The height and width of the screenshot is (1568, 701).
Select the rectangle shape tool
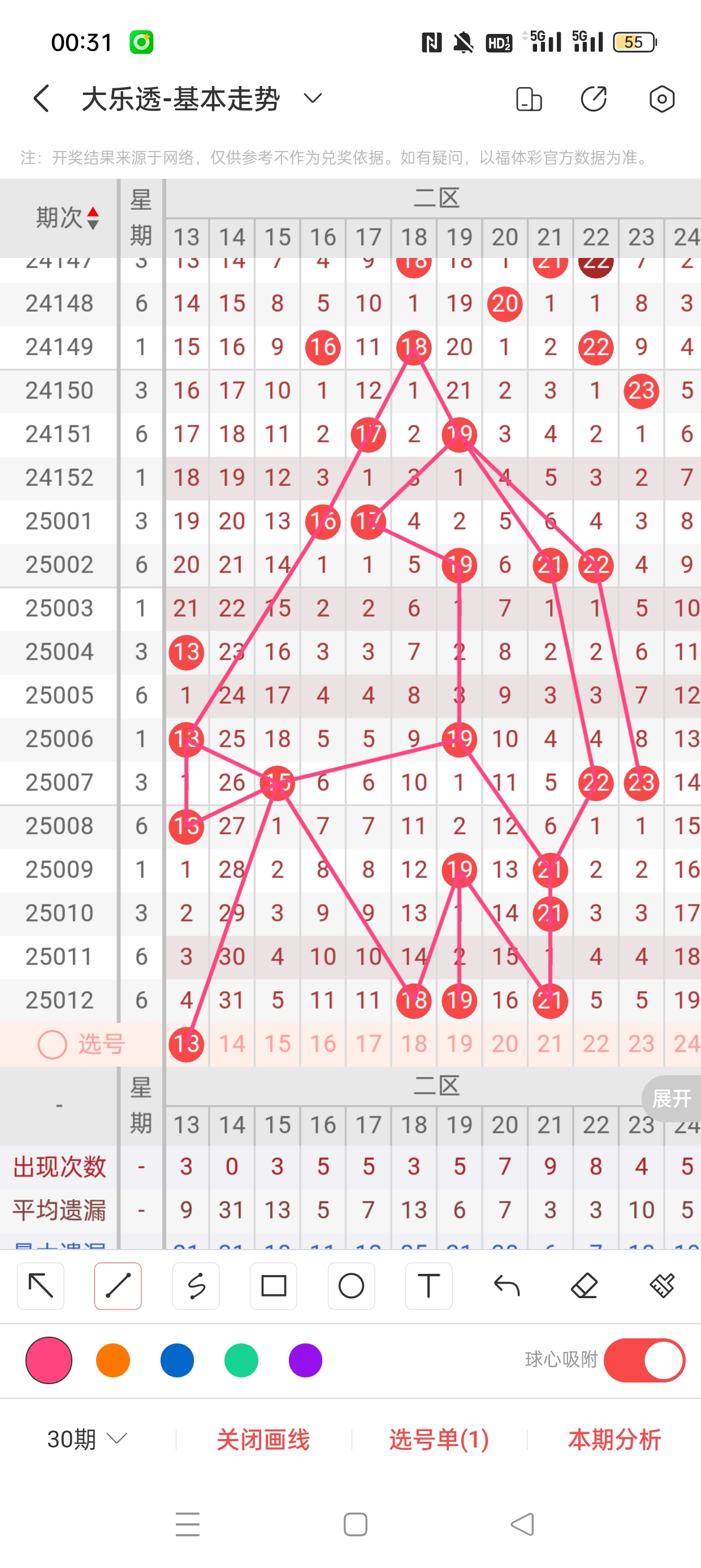273,1286
